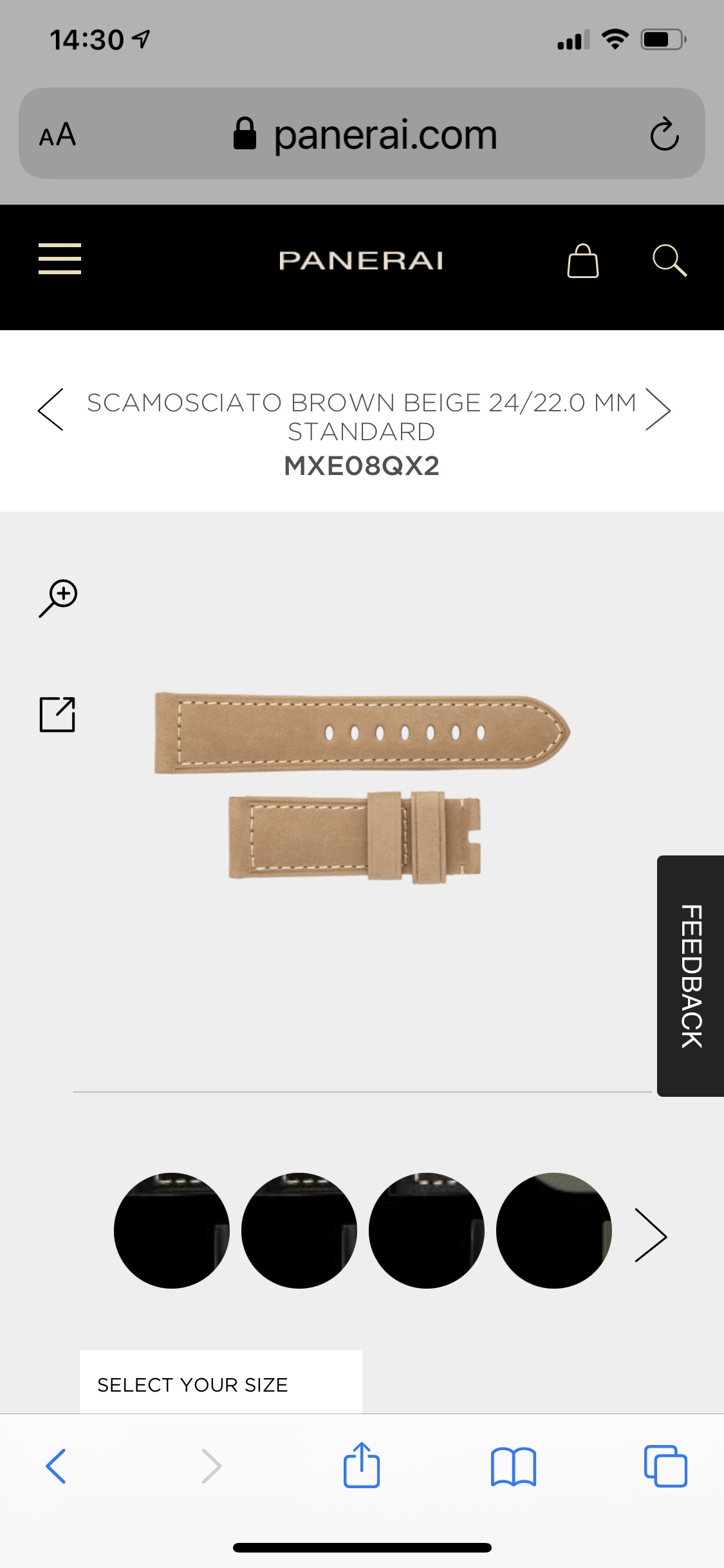This screenshot has height=1568, width=724.
Task: Show more watch thumbnails with arrow
Action: pyautogui.click(x=651, y=1235)
